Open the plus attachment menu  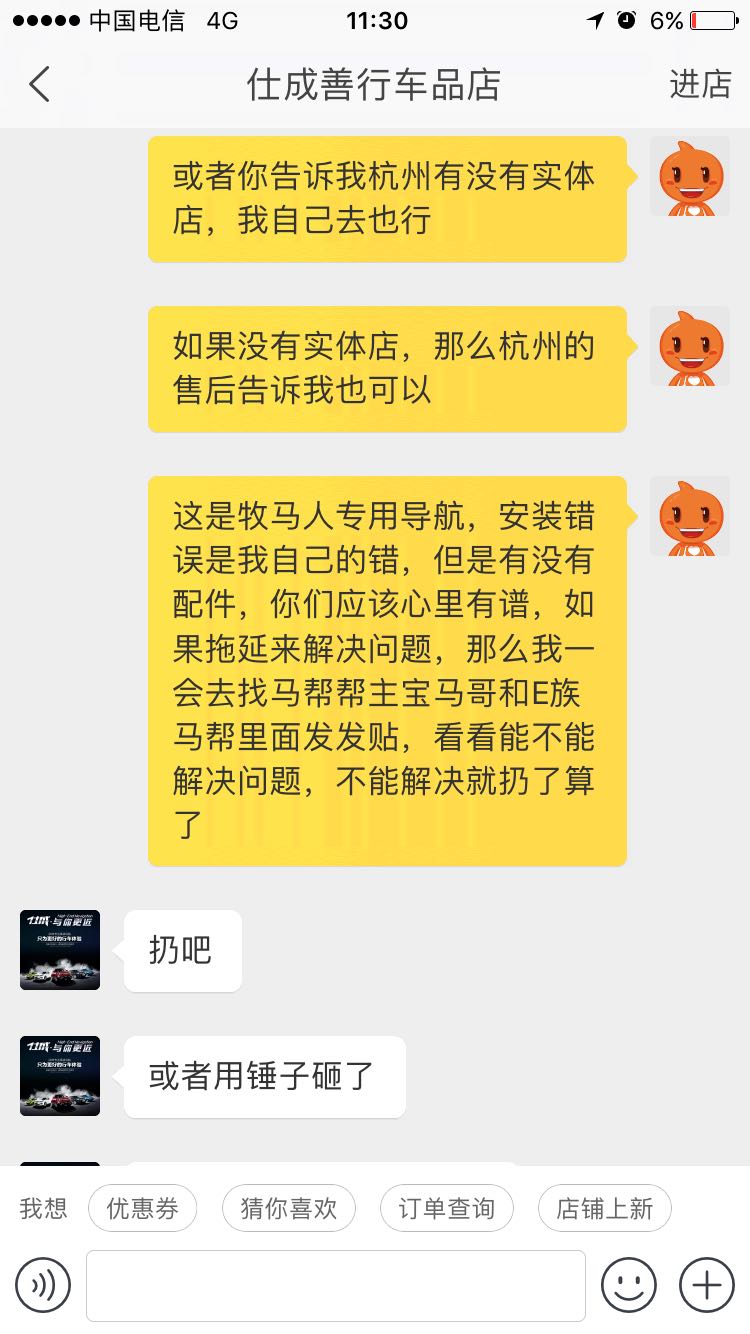[707, 1285]
